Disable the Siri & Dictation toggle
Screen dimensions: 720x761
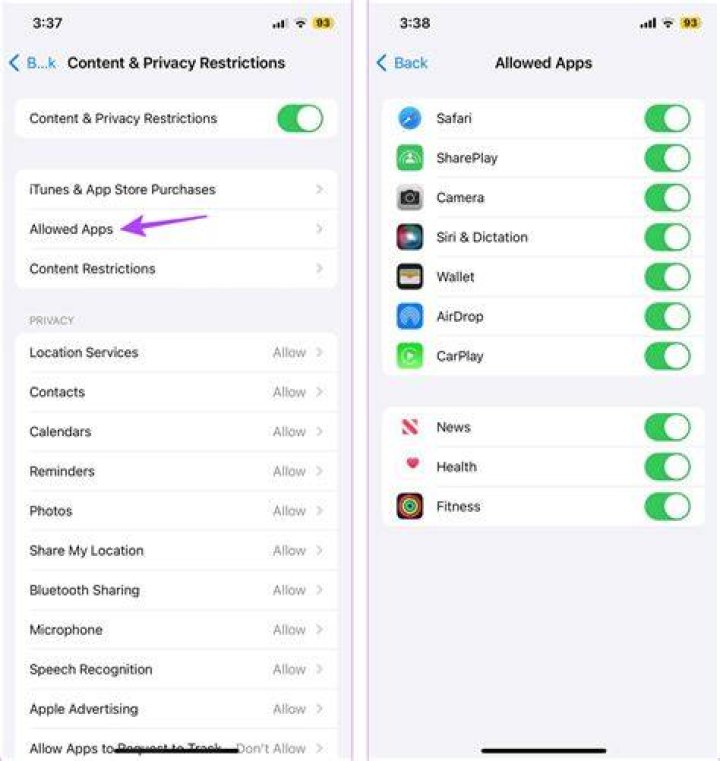[668, 237]
